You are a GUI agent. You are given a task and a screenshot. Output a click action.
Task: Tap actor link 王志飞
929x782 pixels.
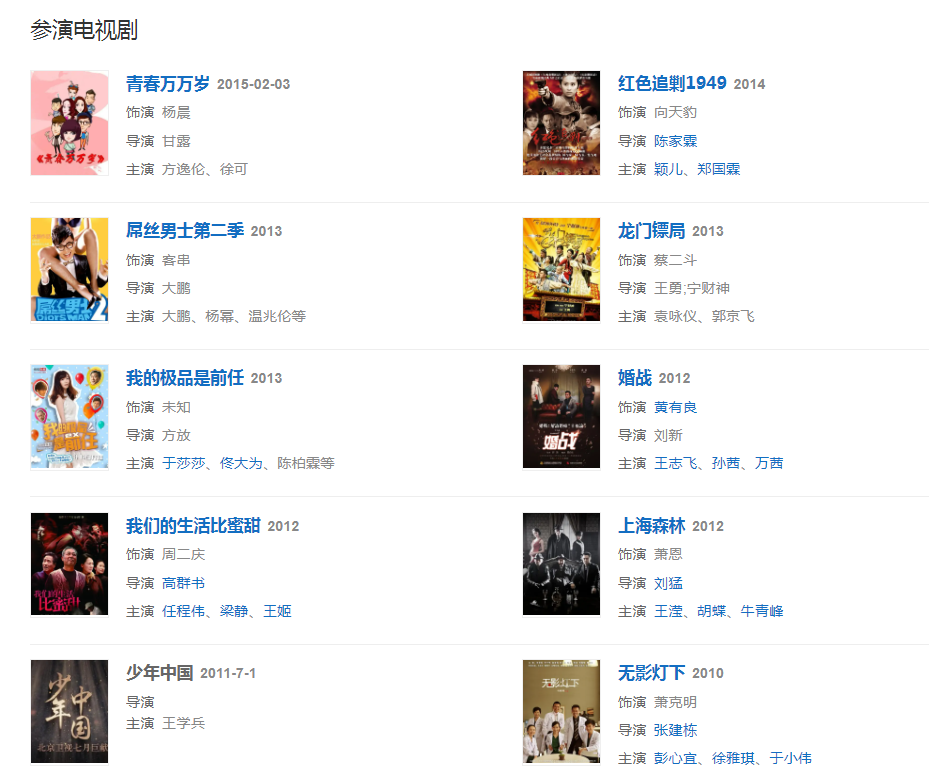coord(675,463)
